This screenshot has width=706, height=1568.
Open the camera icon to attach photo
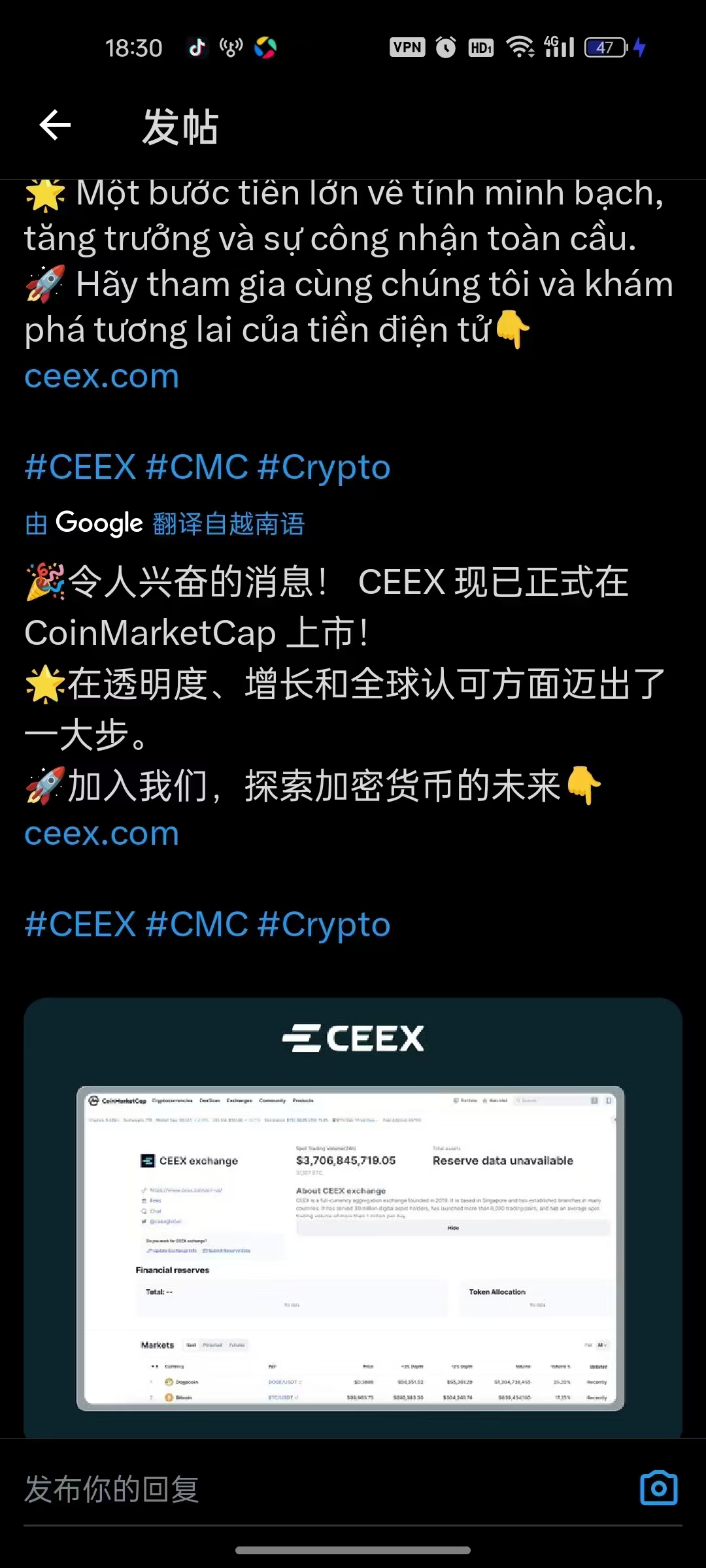tap(658, 1488)
